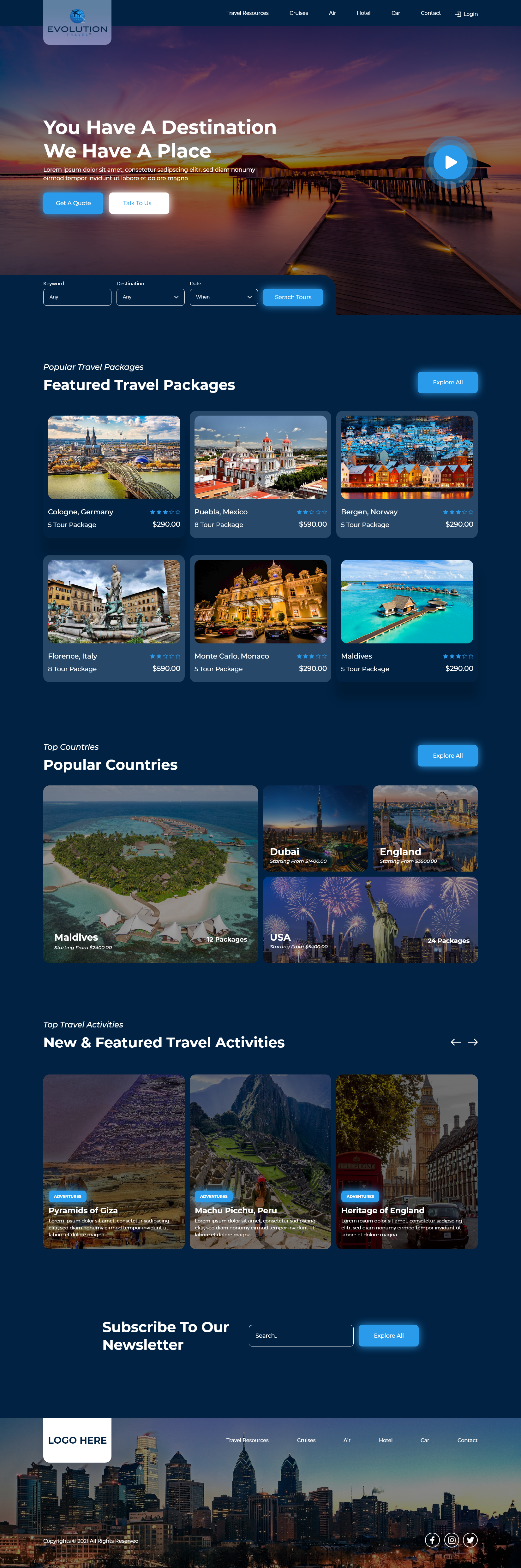Expand the Destination dropdown
The image size is (521, 1568).
point(151,297)
